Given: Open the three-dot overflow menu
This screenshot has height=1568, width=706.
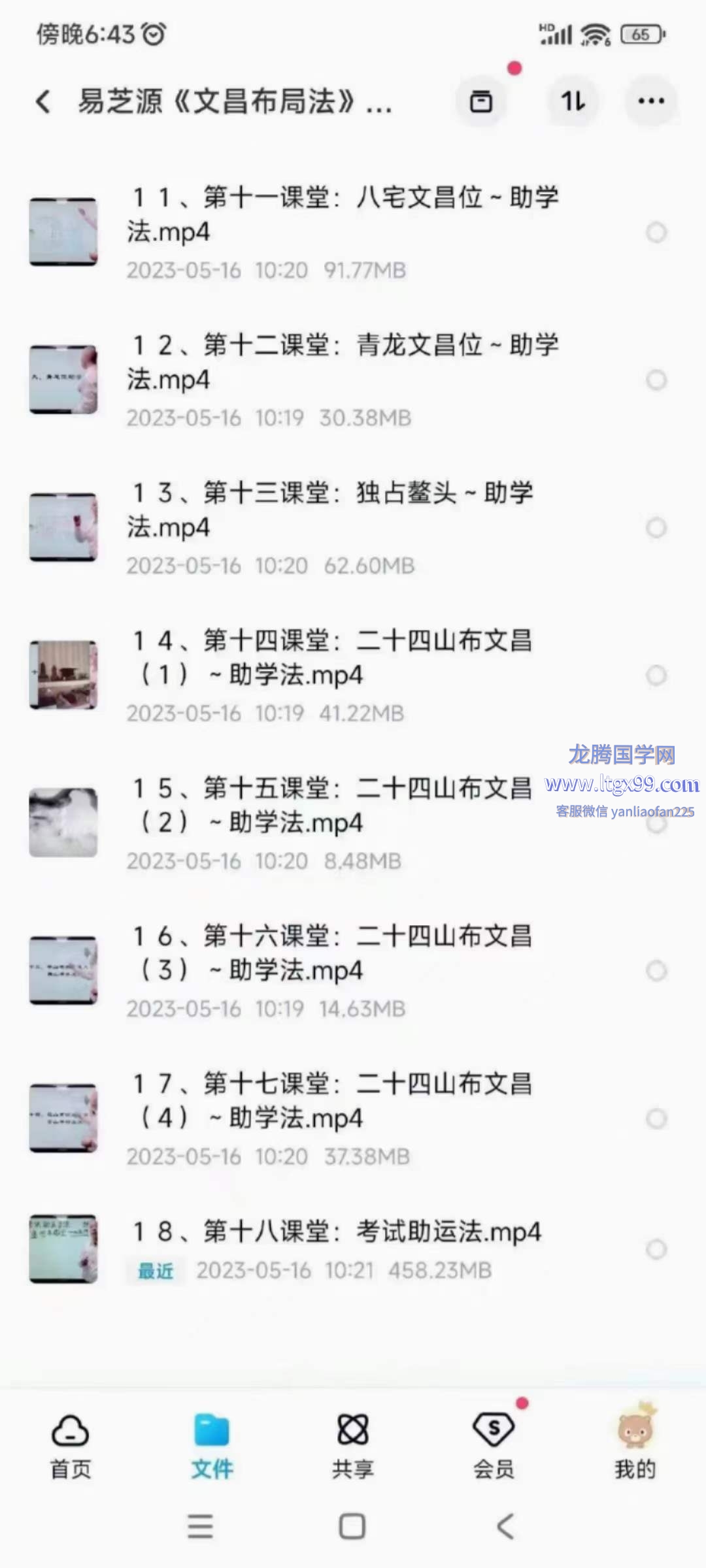Looking at the screenshot, I should point(651,101).
